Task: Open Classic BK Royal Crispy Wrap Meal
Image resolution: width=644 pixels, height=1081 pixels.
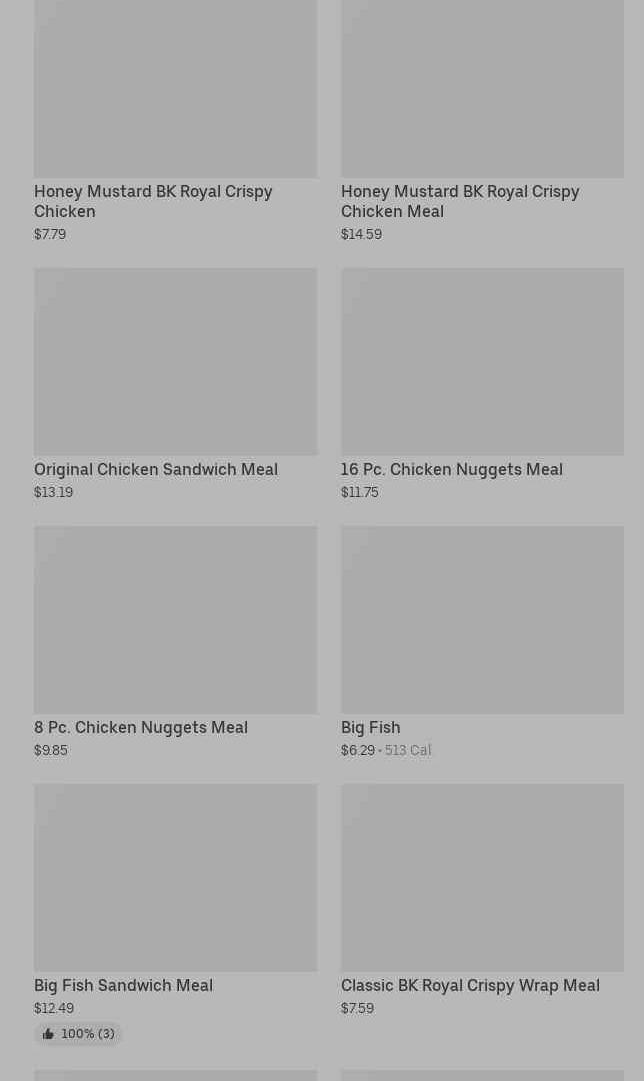Action: tap(482, 900)
